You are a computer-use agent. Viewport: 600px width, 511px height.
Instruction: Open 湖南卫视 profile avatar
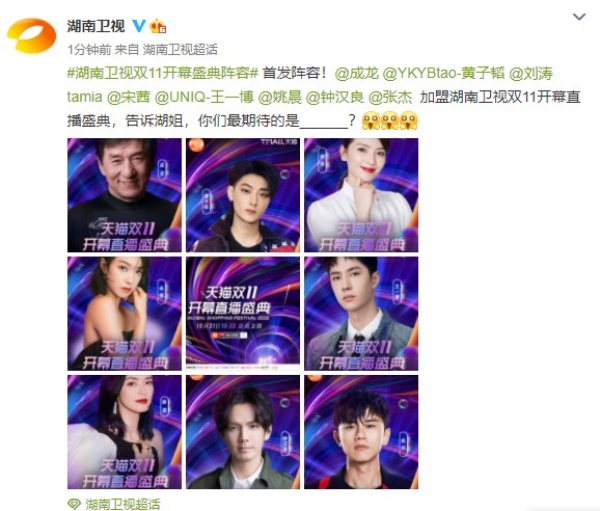31,34
